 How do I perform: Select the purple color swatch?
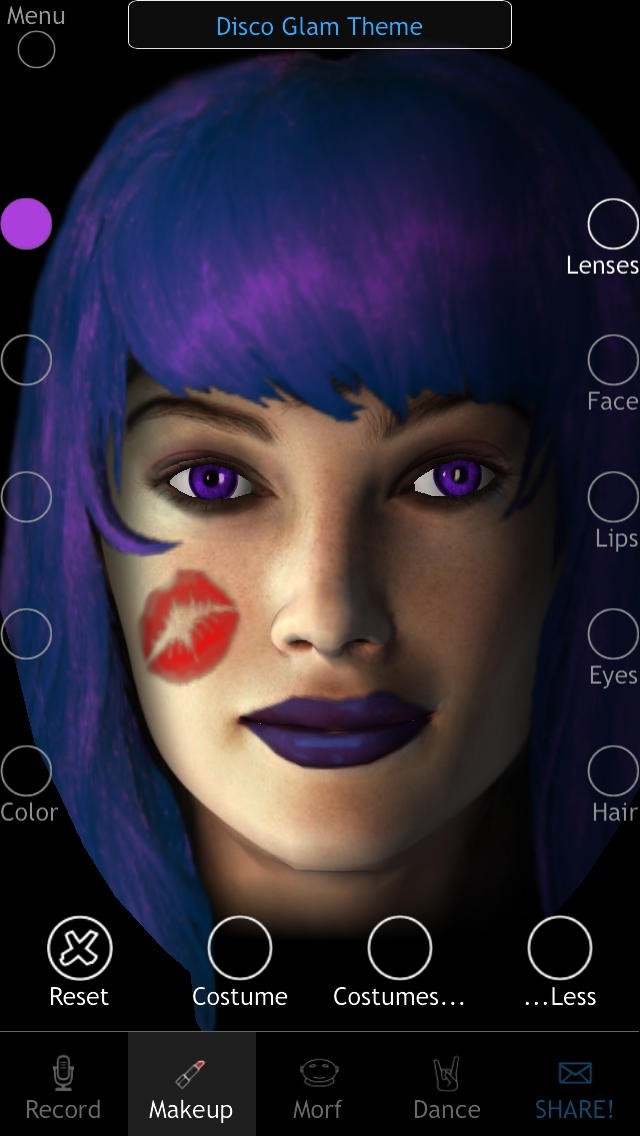pos(26,223)
